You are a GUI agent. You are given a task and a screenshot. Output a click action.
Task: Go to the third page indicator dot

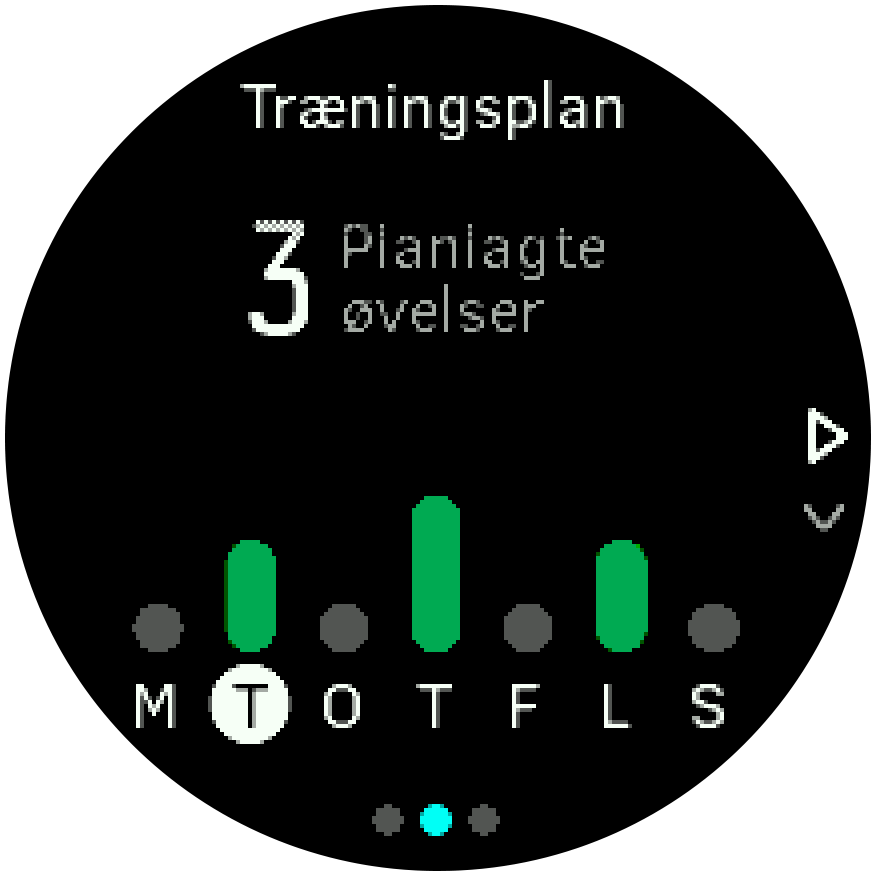[x=483, y=821]
